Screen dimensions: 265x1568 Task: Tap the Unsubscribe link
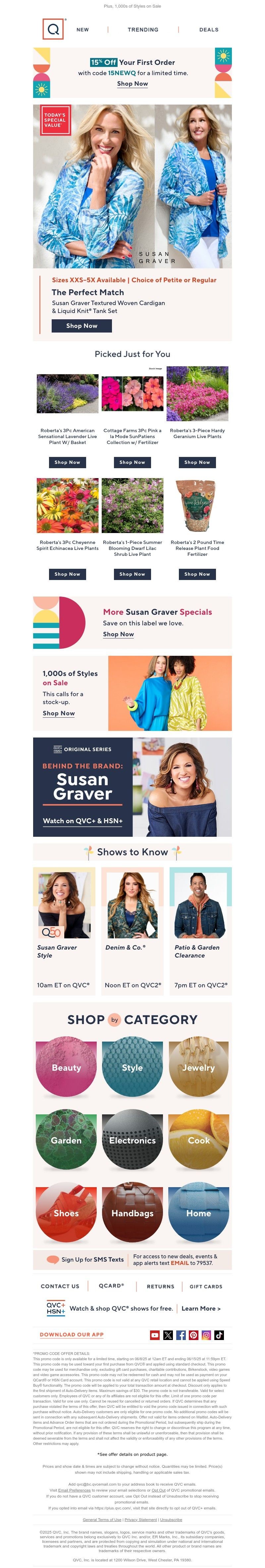[x=171, y=1515]
